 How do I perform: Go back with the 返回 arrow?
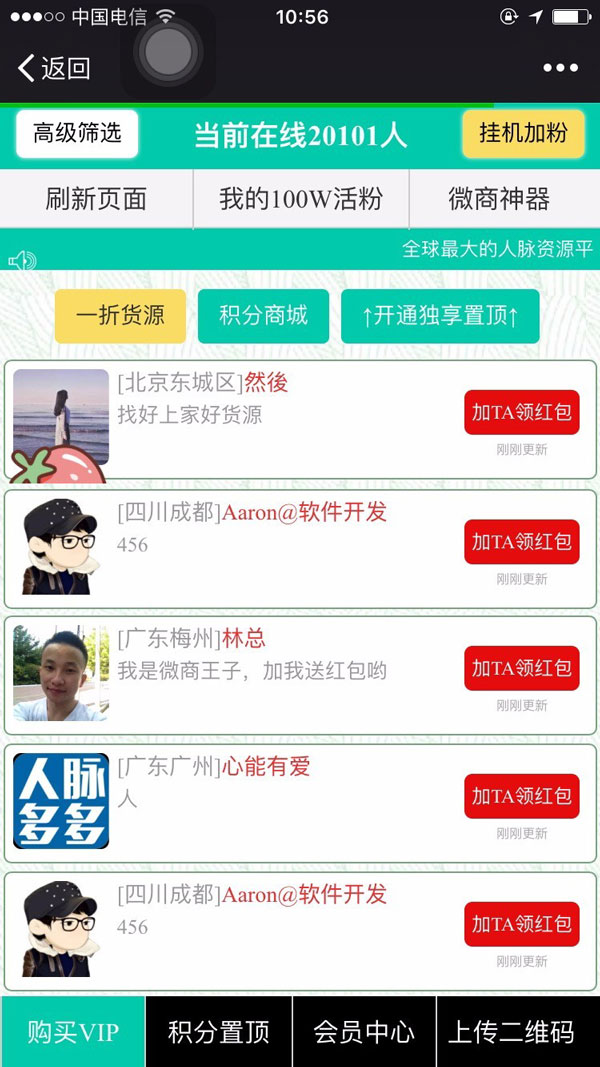[54, 68]
